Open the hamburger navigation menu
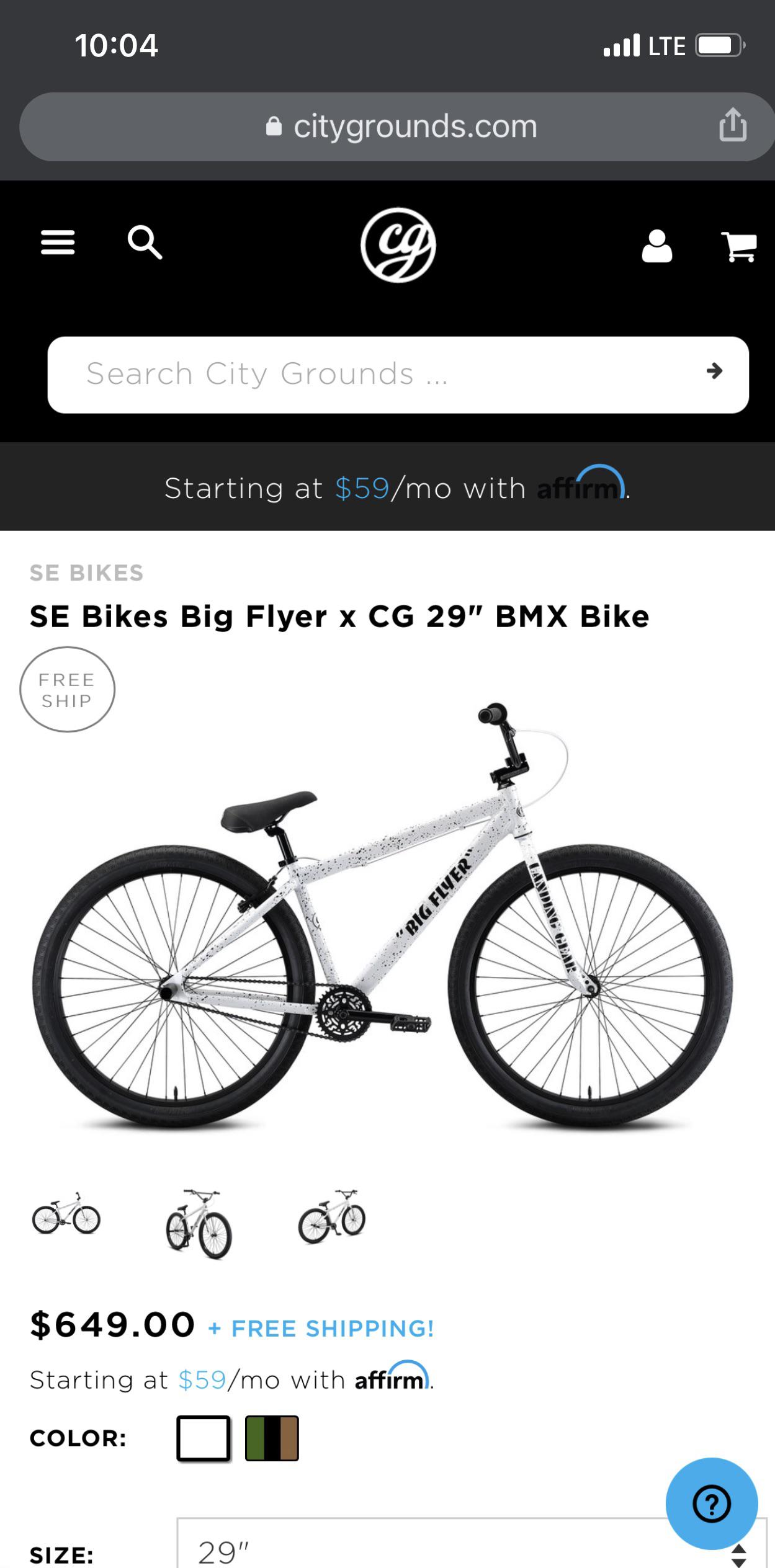Screen dimensions: 775x1568 pos(58,243)
